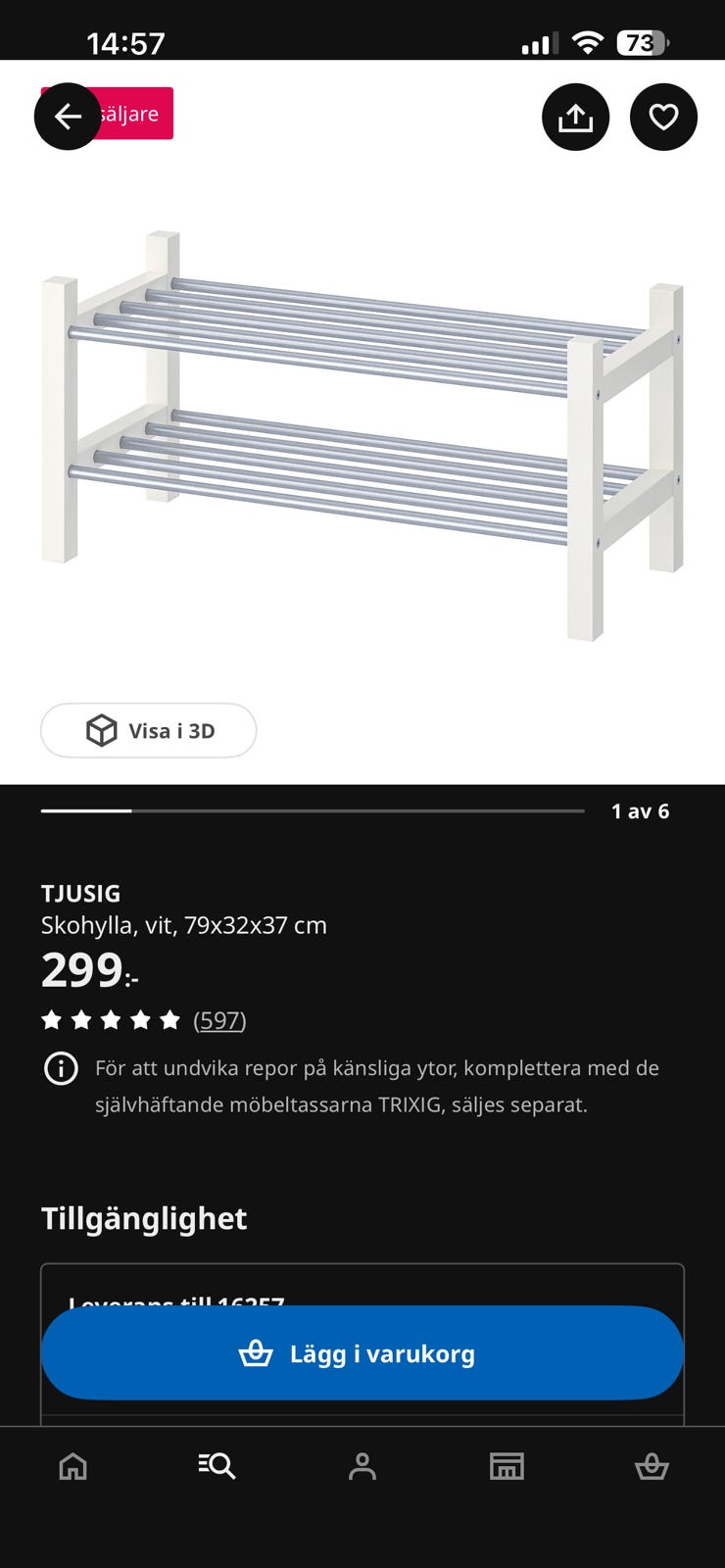
Task: Switch to the search and browse tab
Action: coord(217,1466)
